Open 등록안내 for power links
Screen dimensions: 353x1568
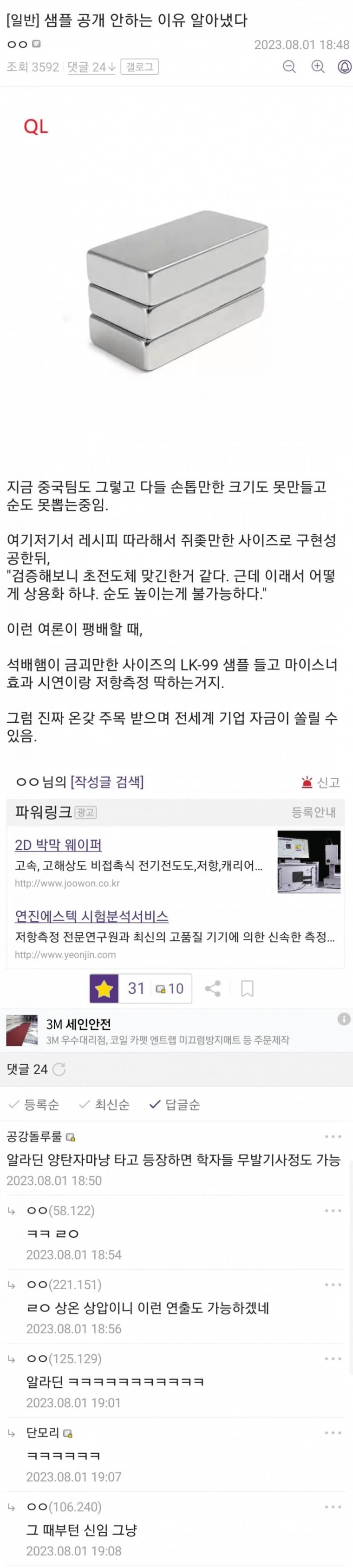pos(313,812)
